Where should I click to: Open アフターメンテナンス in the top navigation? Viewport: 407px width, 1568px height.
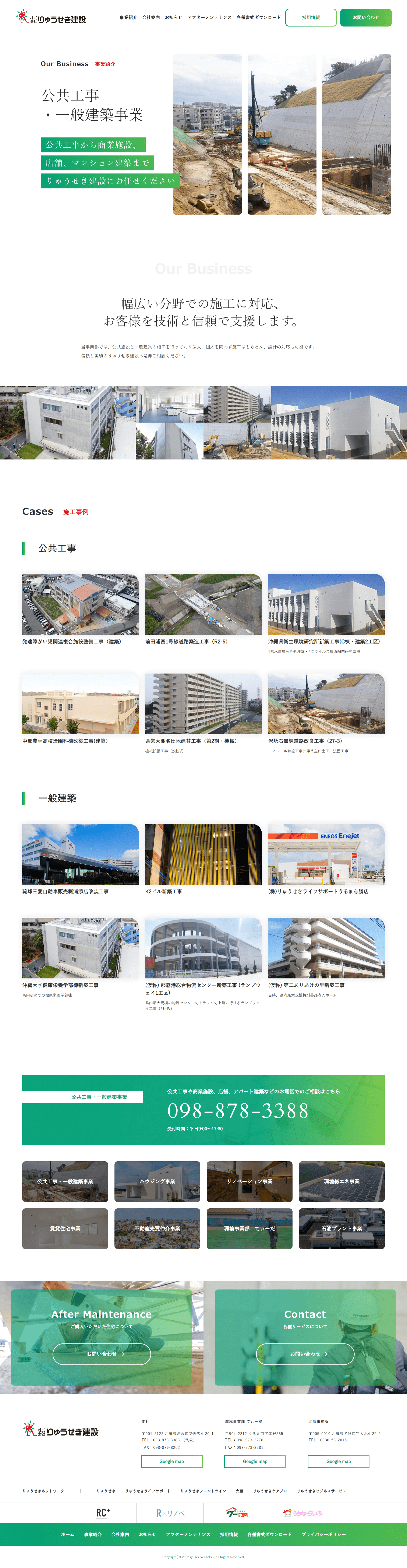[209, 18]
